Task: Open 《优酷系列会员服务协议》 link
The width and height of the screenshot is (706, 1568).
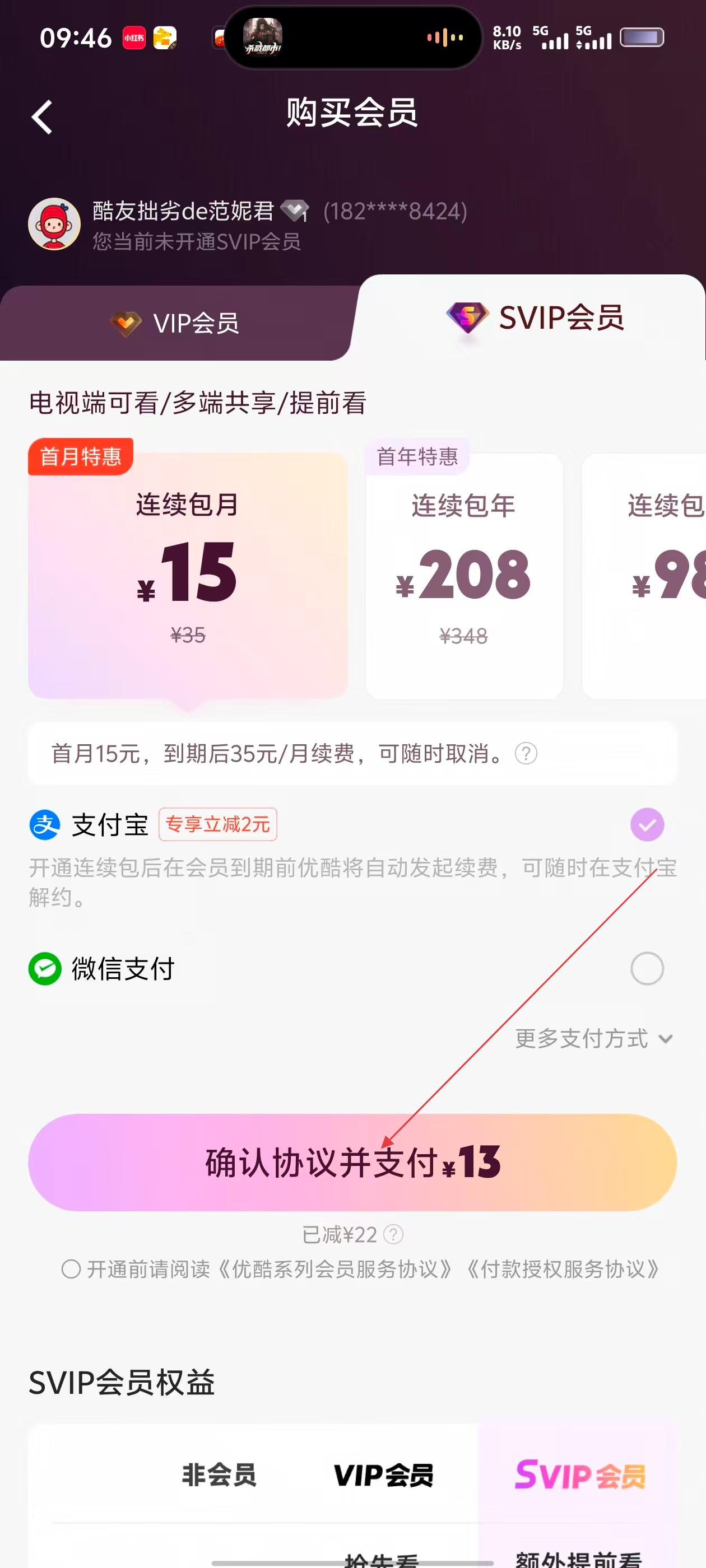Action: click(x=335, y=1269)
